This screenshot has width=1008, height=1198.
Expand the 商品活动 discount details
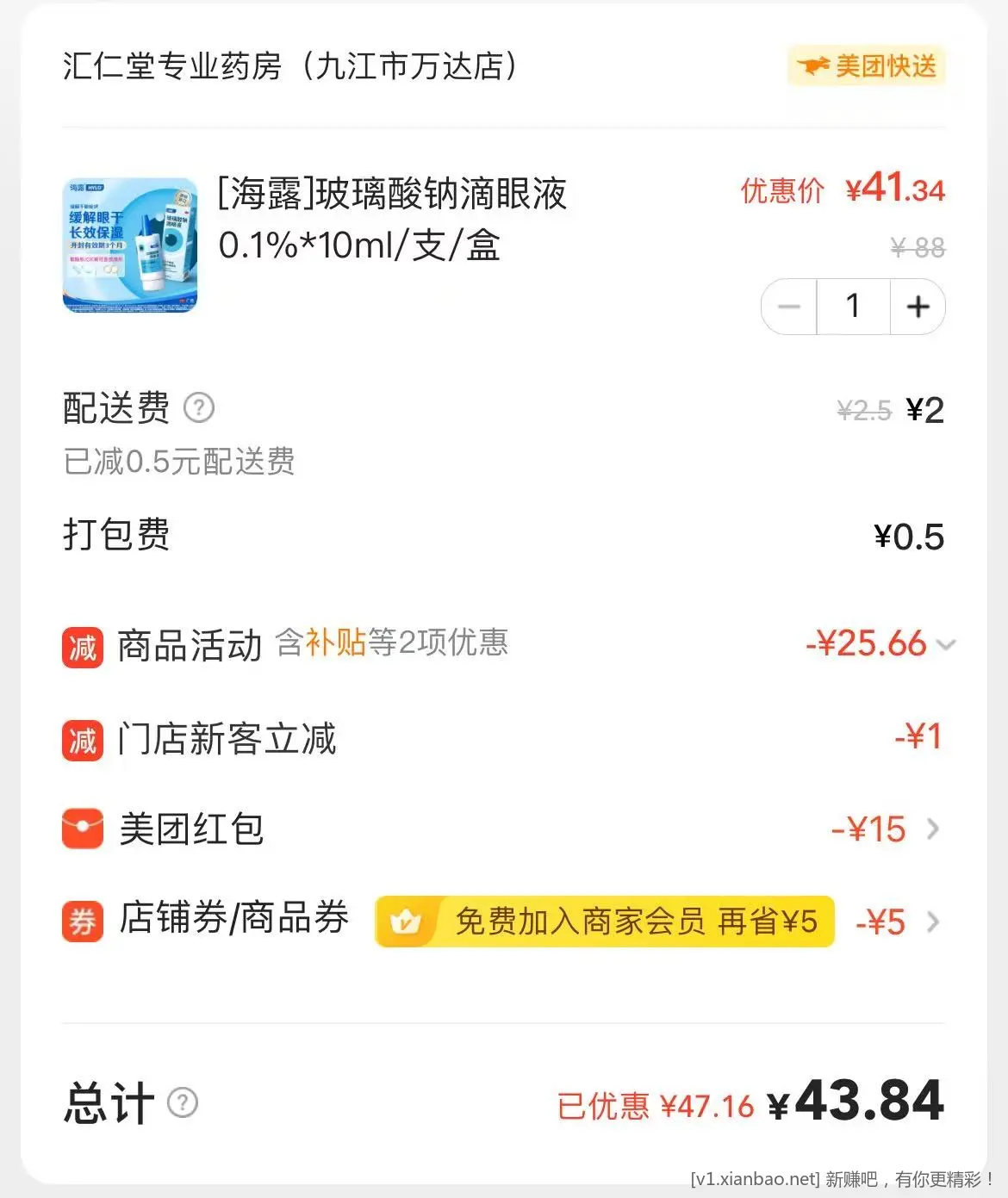click(946, 645)
